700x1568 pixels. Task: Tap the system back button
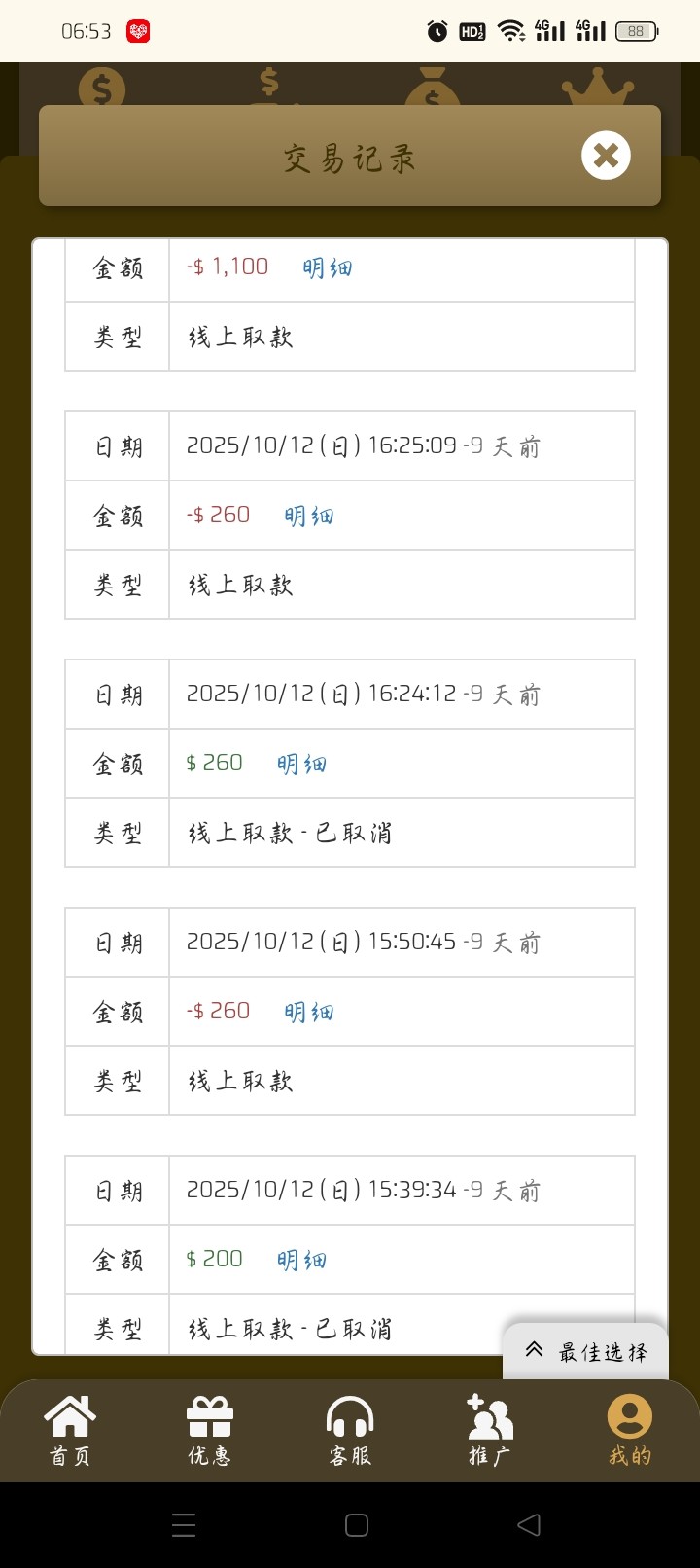pyautogui.click(x=529, y=1524)
